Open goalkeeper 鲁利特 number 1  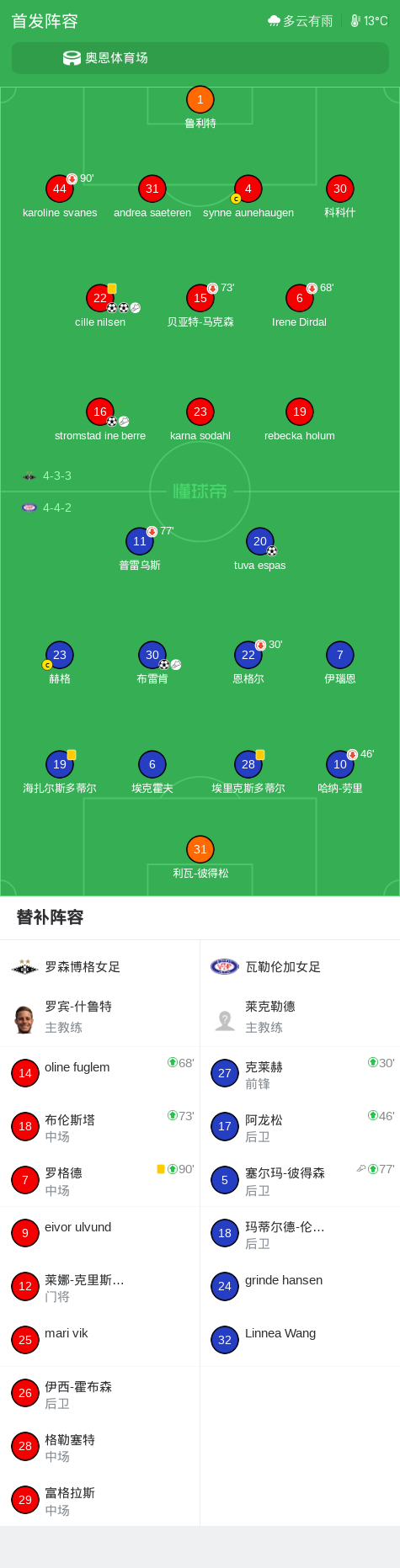point(200,107)
